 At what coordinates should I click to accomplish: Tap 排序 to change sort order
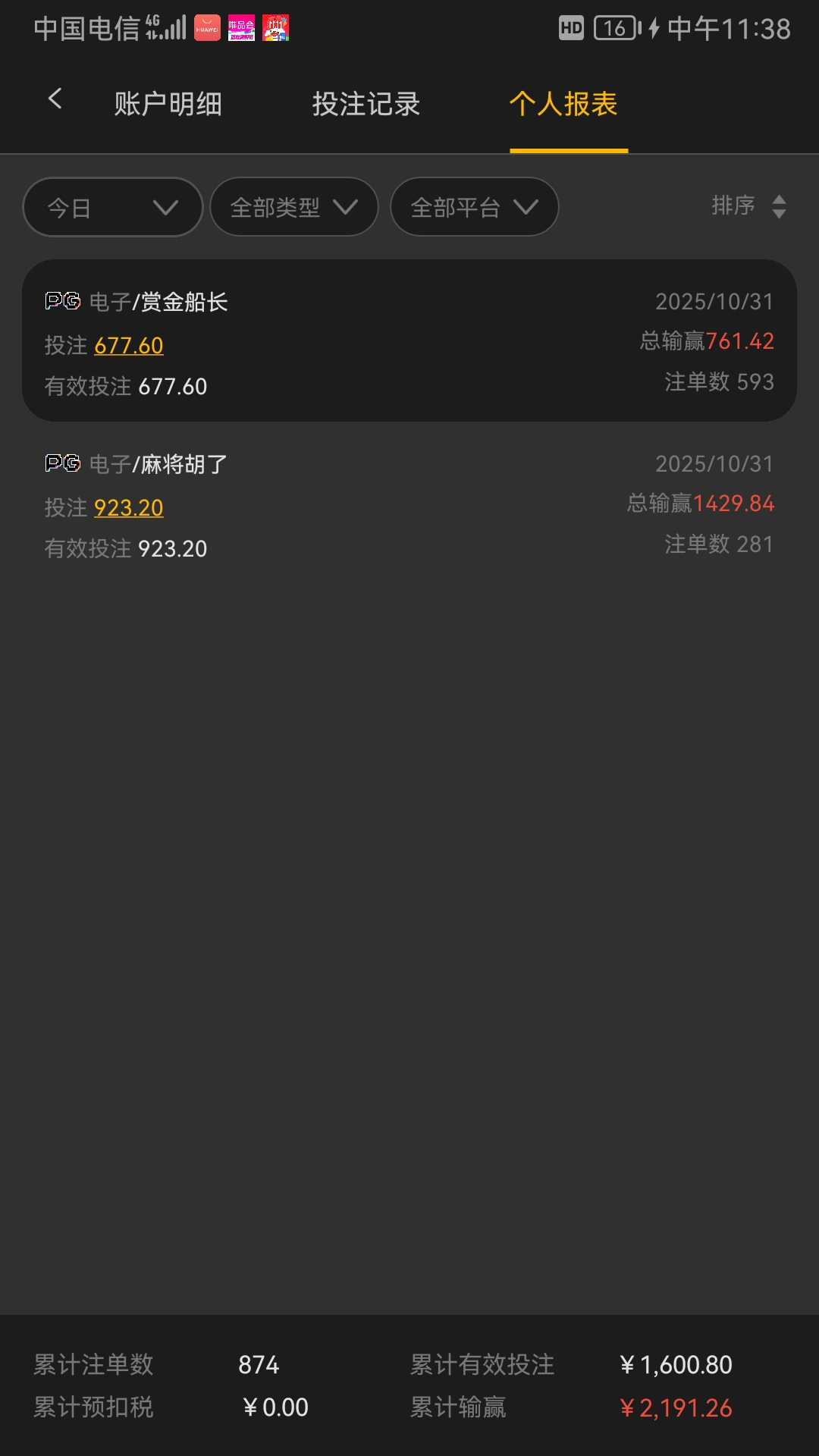click(748, 206)
